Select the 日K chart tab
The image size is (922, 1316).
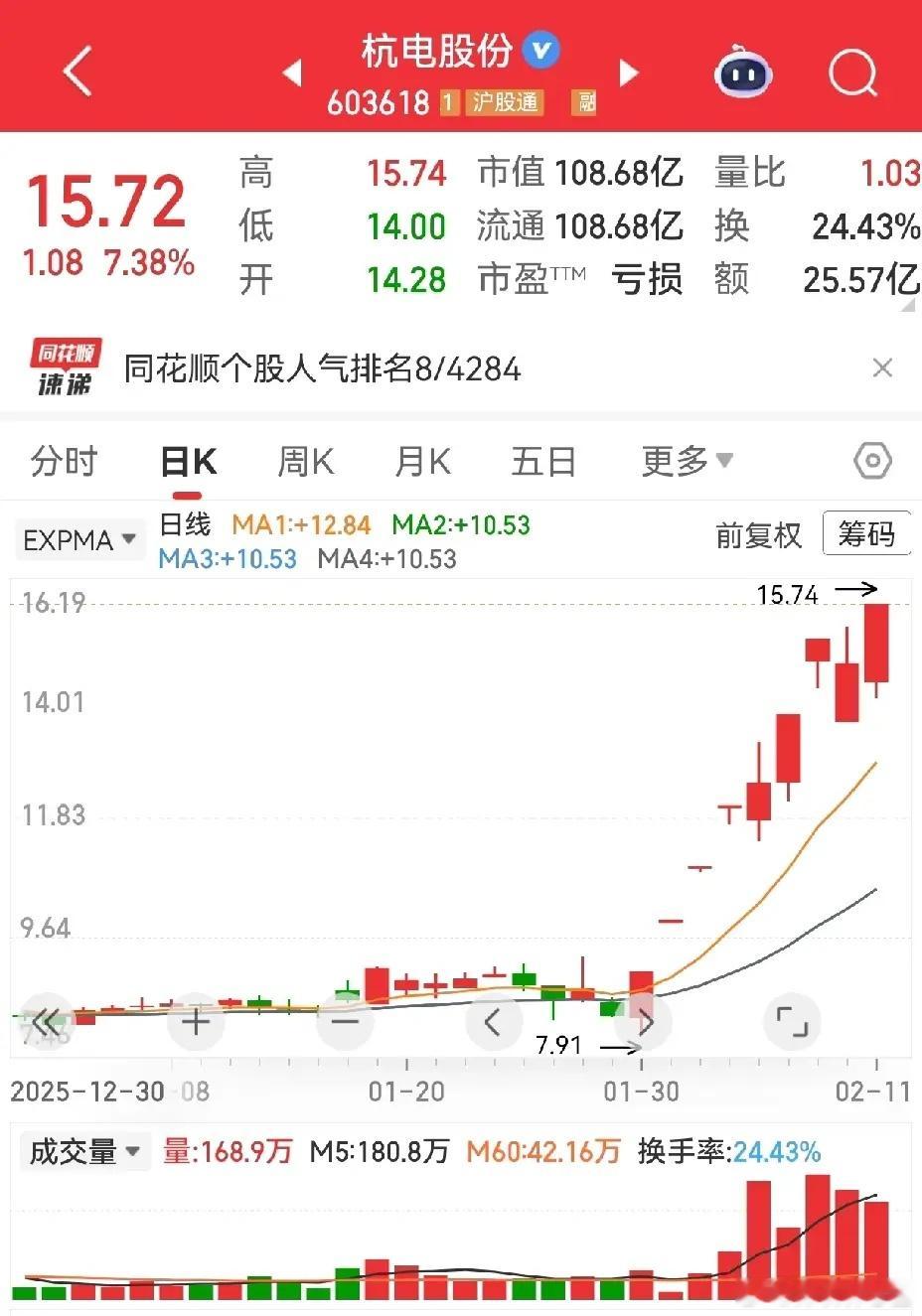(189, 462)
